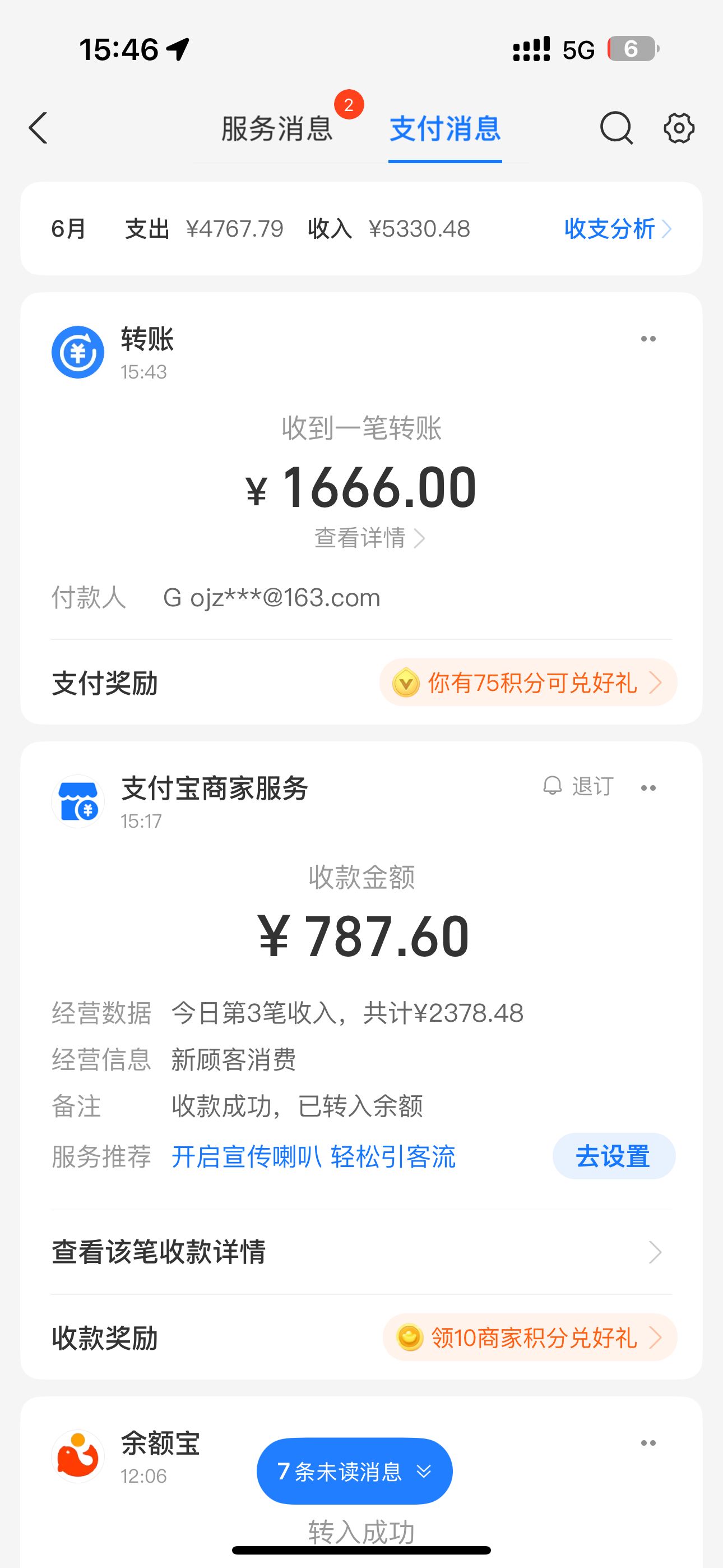Jump to 7条未读消息
Viewport: 723px width, 1568px height.
355,1472
